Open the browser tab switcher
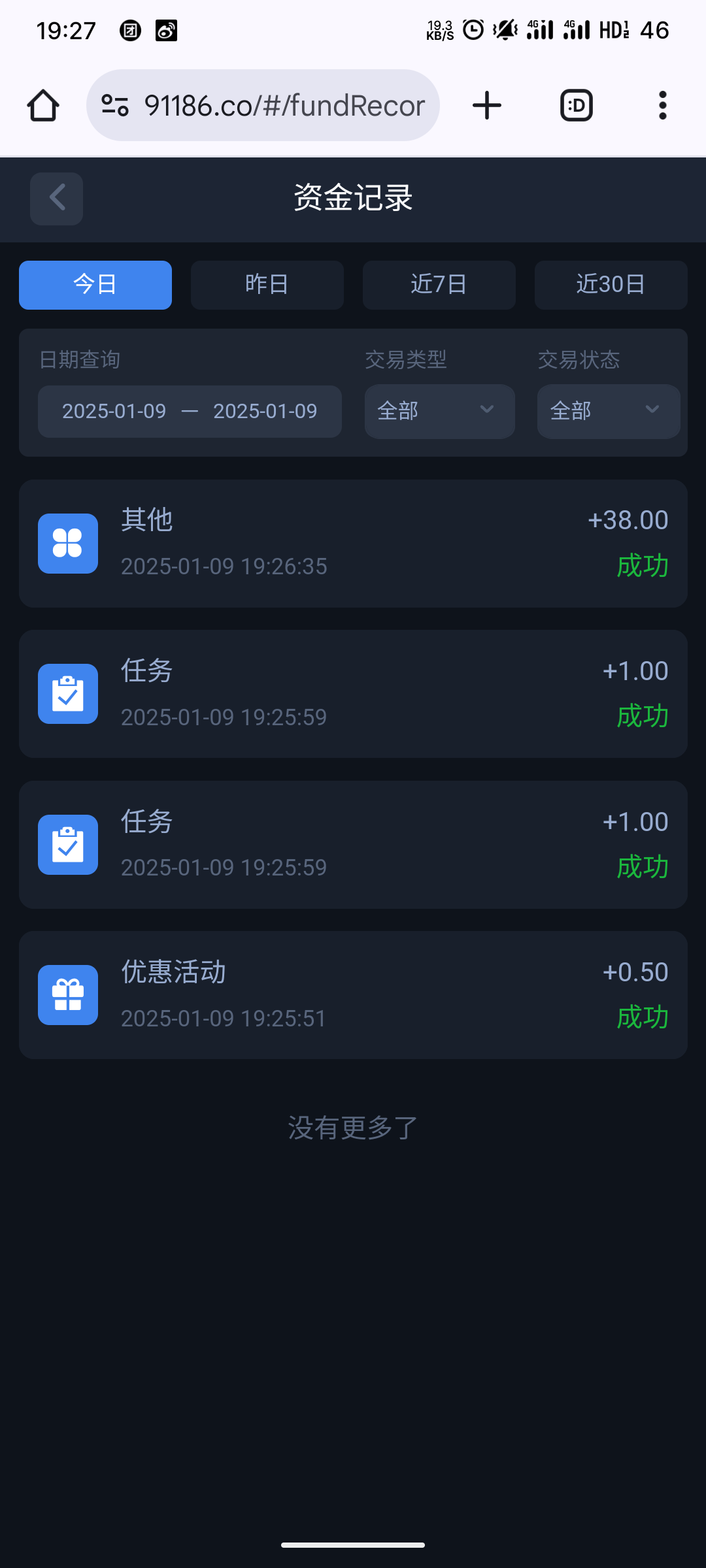Viewport: 706px width, 1568px height. coord(577,106)
